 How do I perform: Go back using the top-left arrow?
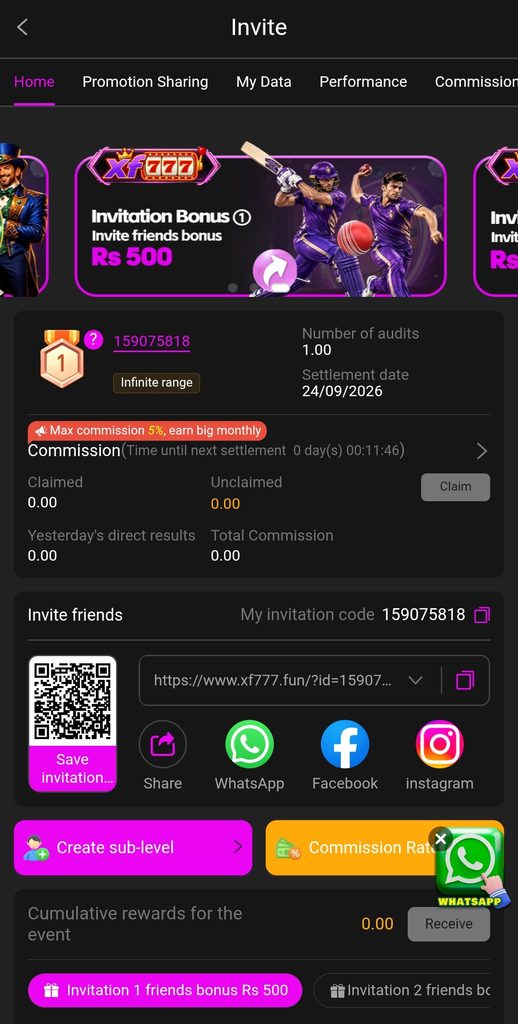pyautogui.click(x=23, y=27)
